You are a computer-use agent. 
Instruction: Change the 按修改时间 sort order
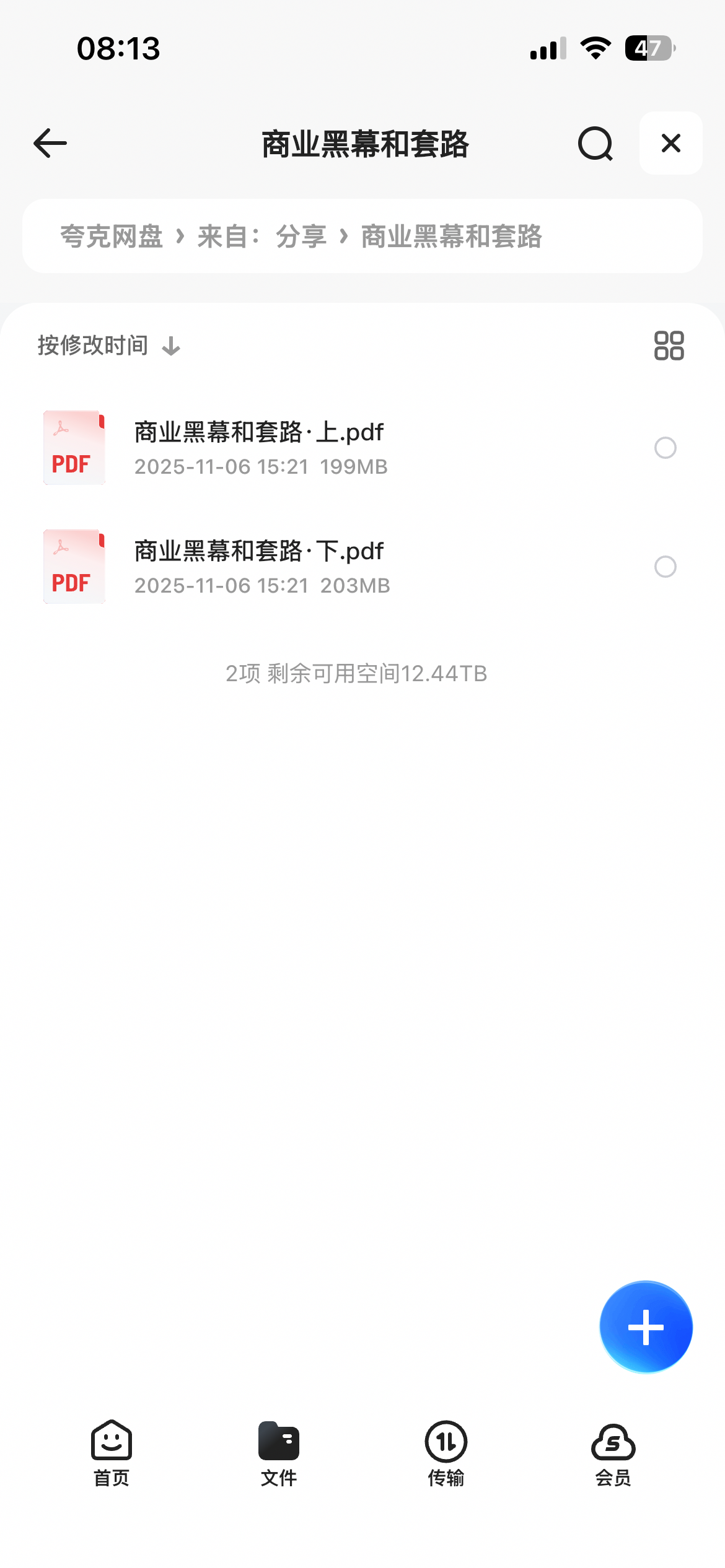[x=109, y=346]
